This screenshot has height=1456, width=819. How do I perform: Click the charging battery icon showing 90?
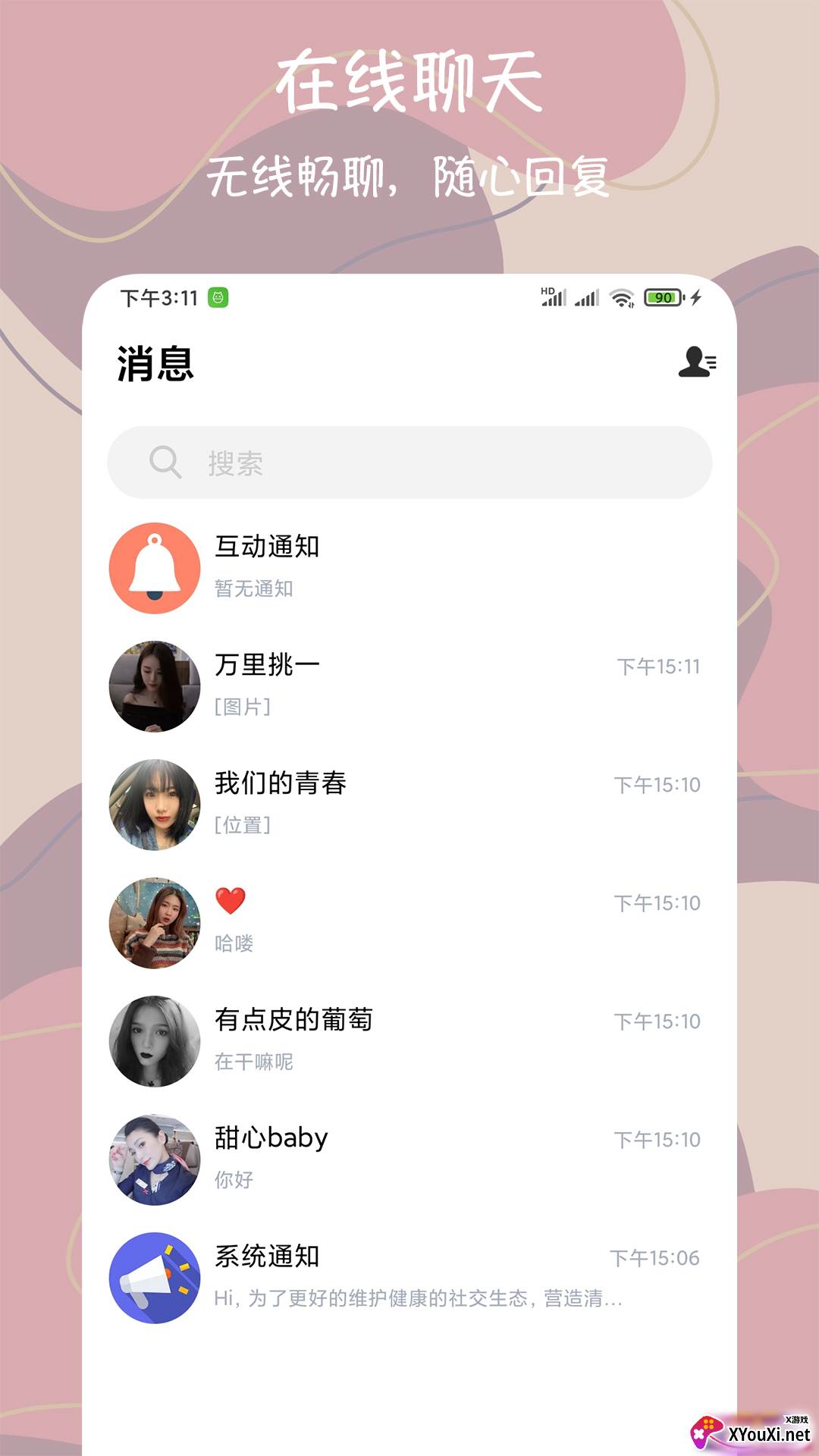point(661,299)
